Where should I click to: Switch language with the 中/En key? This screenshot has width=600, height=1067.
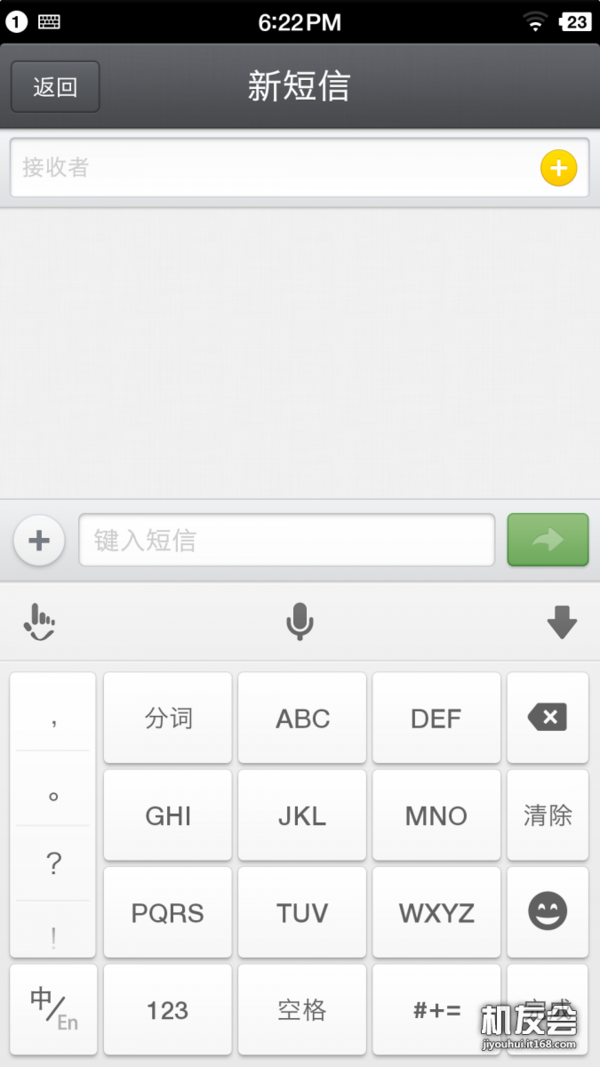(53, 1009)
